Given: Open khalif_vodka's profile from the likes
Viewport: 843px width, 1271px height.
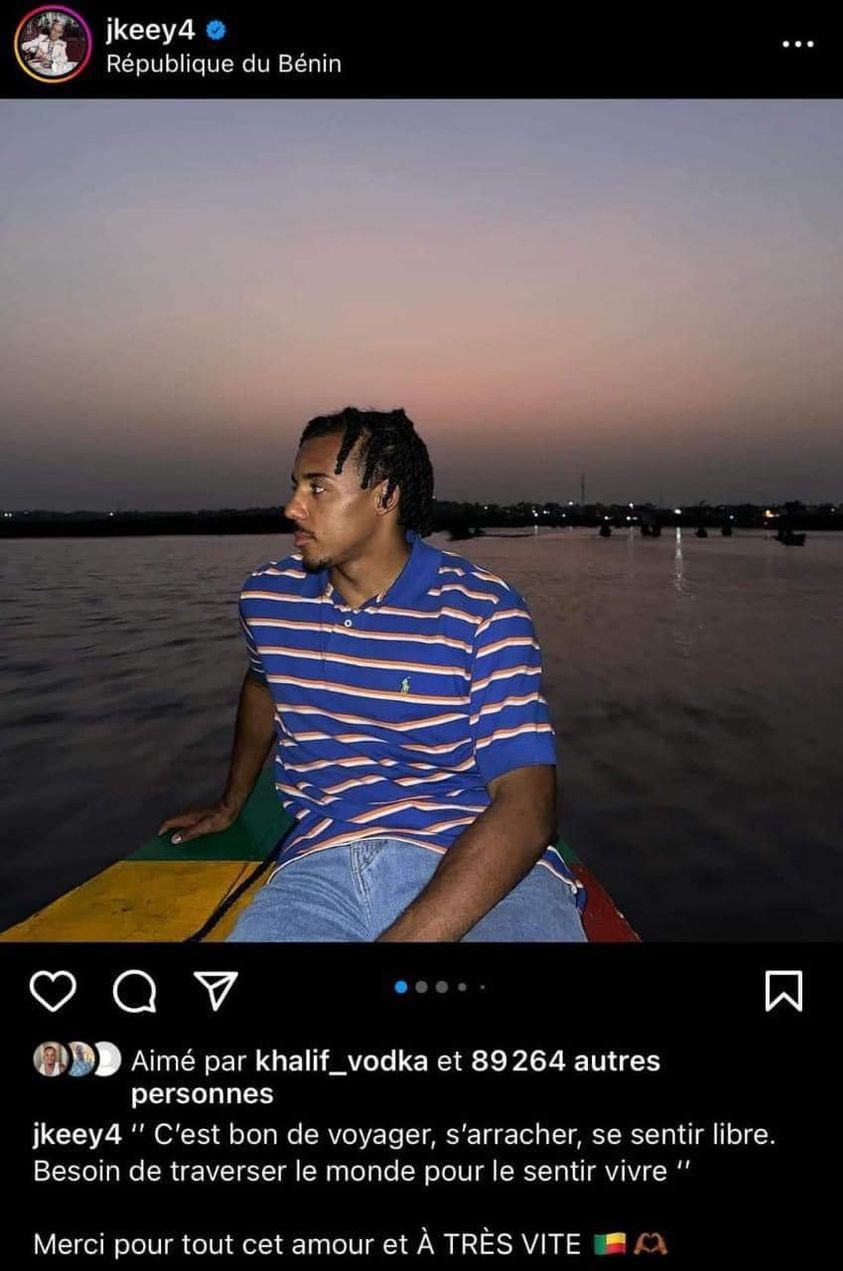Looking at the screenshot, I should click(342, 1060).
